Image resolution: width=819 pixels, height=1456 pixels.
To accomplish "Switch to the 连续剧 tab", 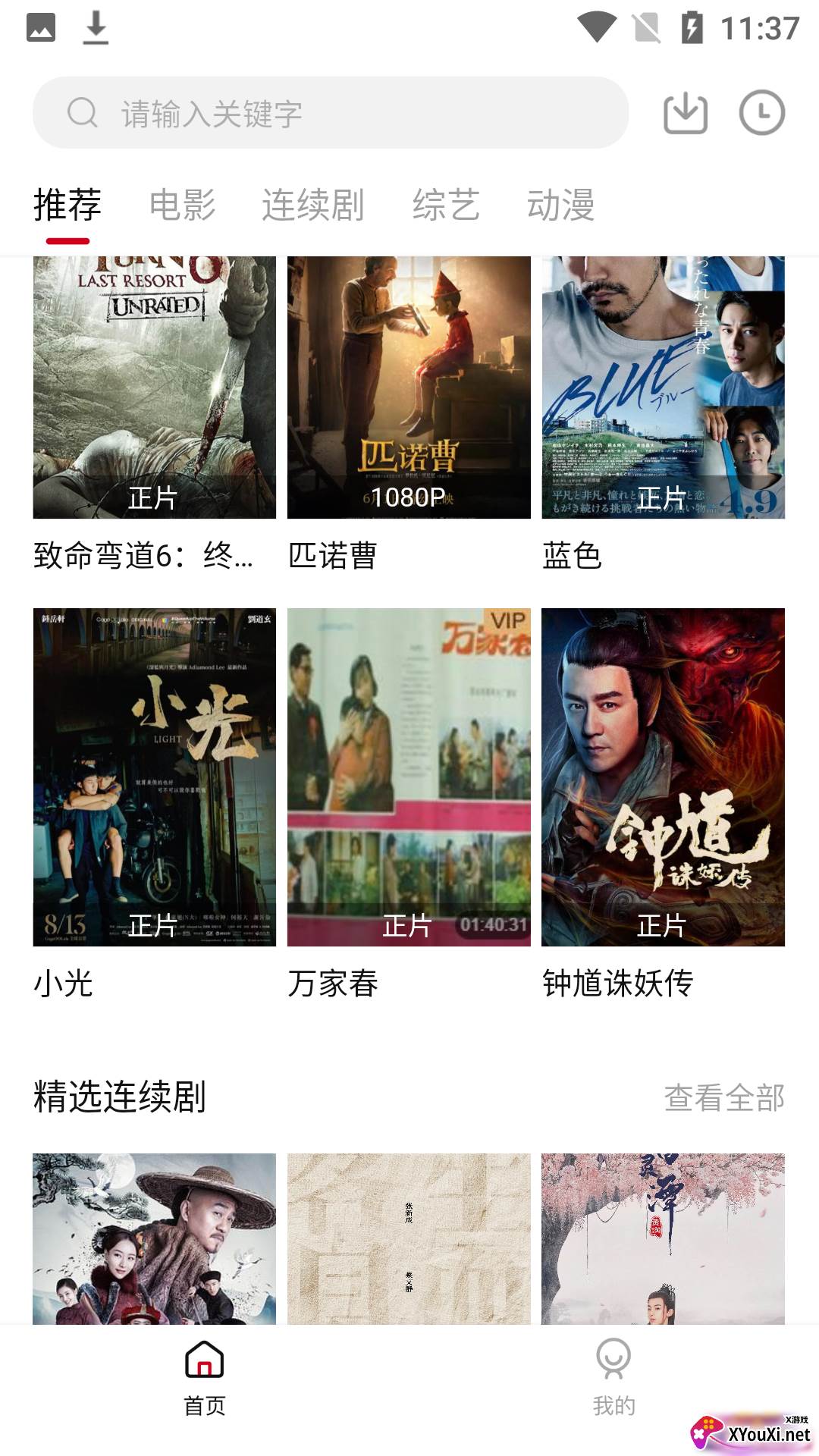I will tap(313, 206).
